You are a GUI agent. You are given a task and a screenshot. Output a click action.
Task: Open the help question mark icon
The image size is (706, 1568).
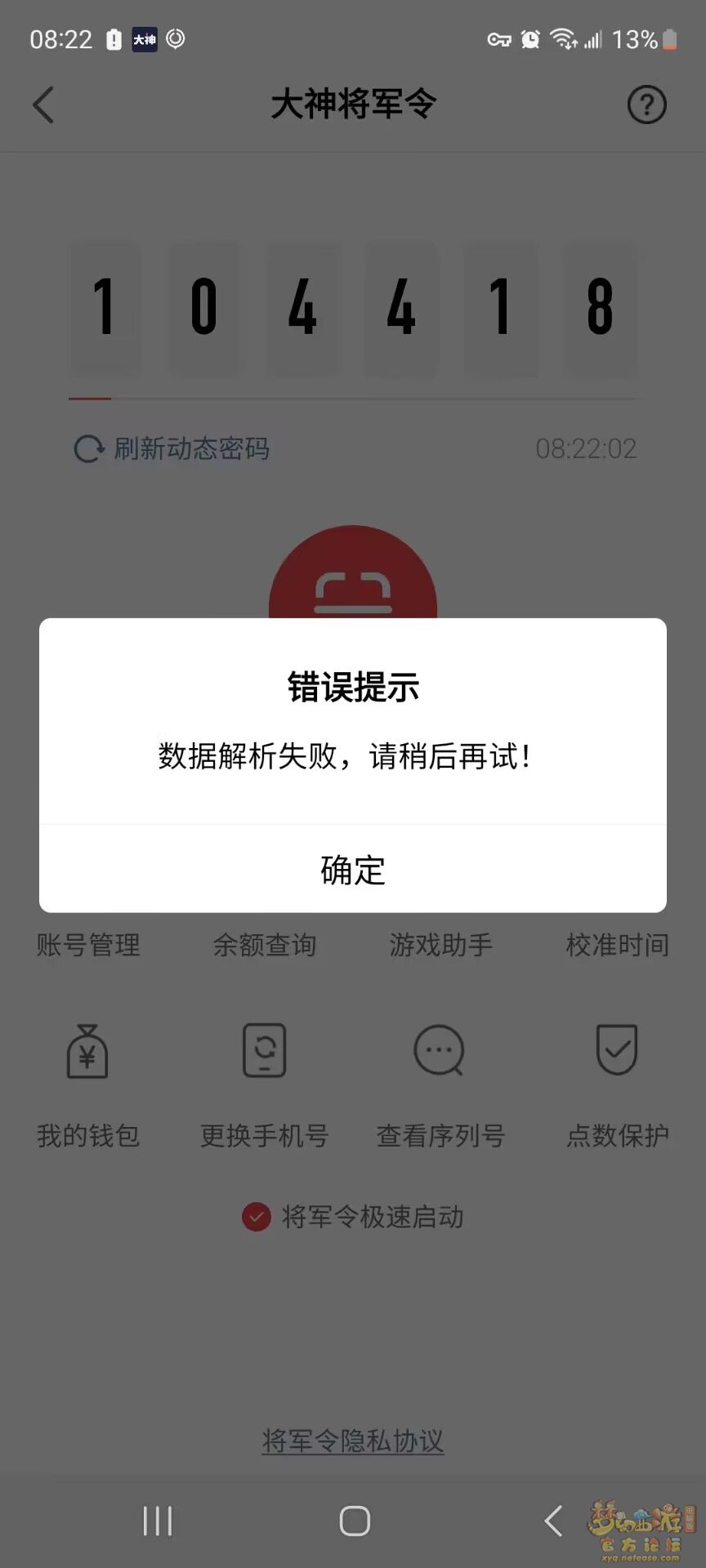tap(646, 105)
